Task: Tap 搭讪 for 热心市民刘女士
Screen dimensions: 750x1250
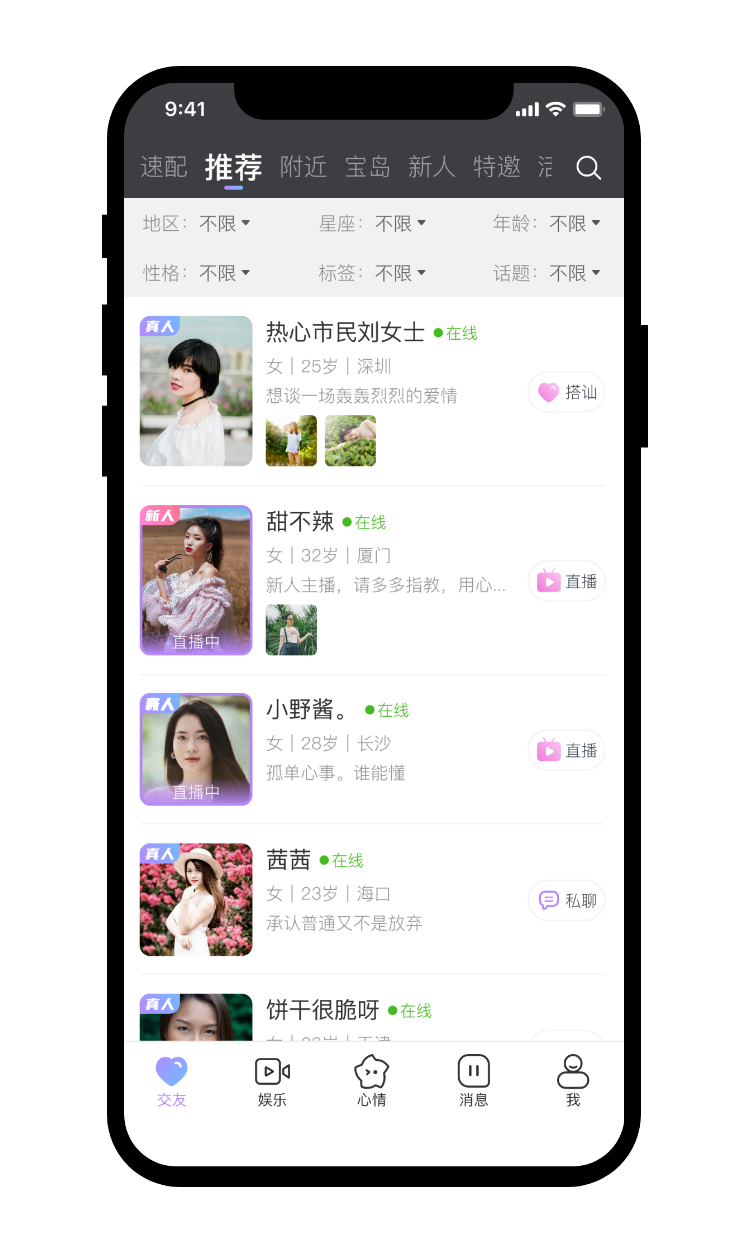Action: tap(566, 392)
